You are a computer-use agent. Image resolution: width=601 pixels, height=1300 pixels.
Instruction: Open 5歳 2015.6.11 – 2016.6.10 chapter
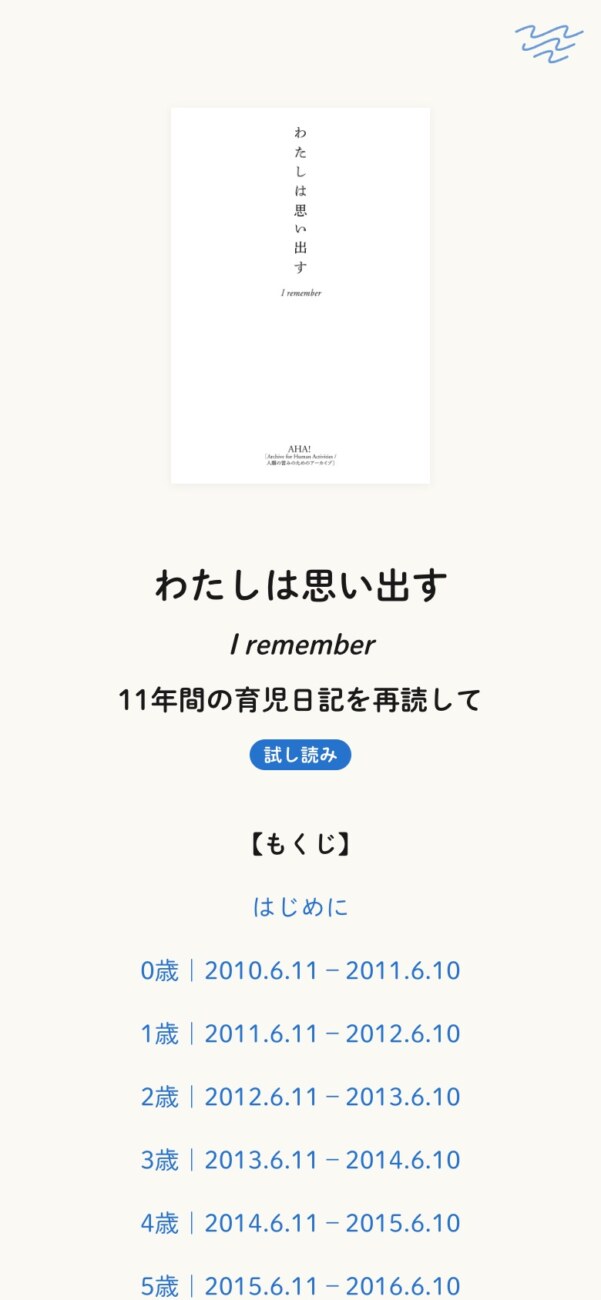pos(300,1285)
